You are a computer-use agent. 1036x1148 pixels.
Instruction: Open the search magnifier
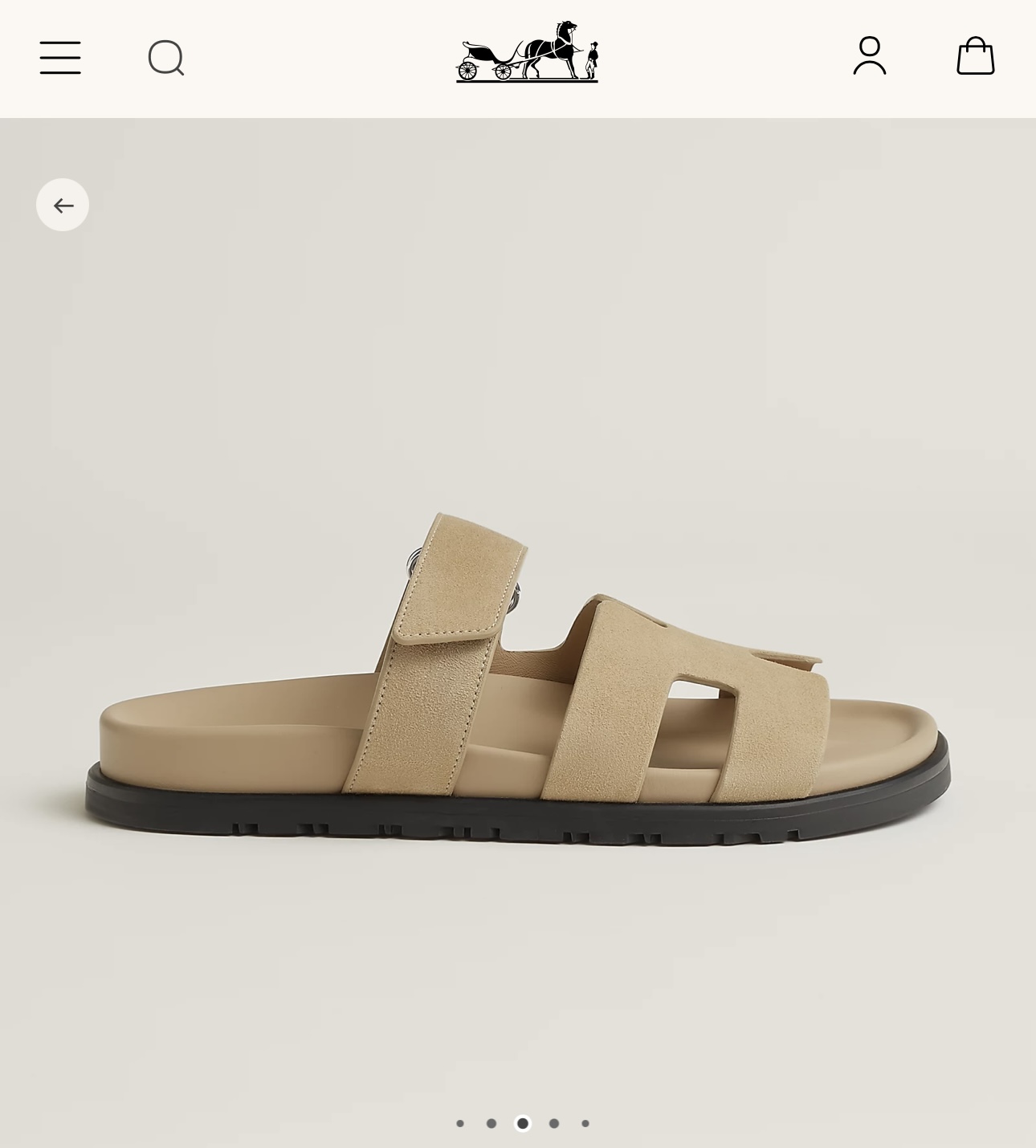click(166, 58)
